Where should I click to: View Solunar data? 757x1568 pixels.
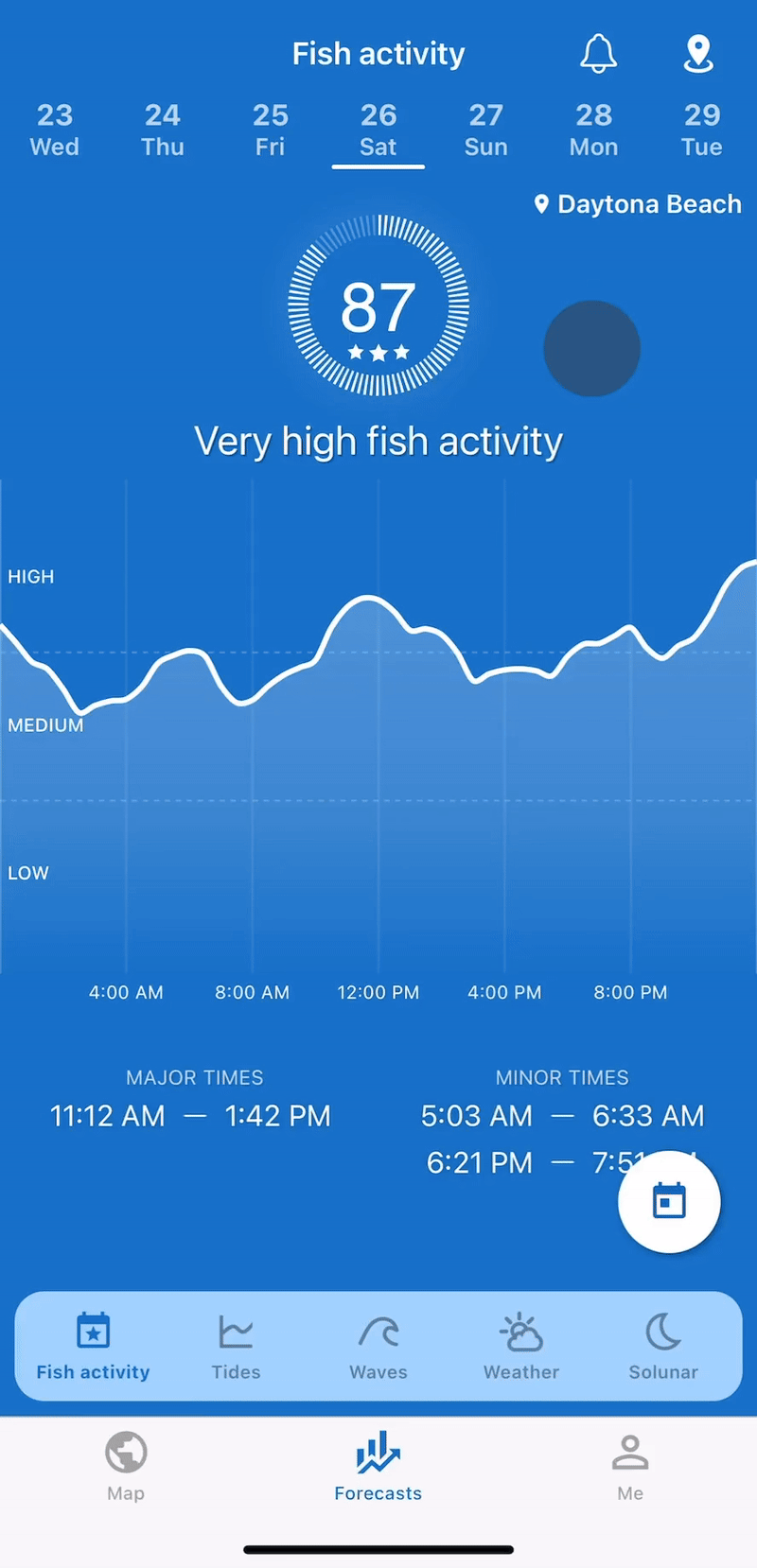point(663,1346)
